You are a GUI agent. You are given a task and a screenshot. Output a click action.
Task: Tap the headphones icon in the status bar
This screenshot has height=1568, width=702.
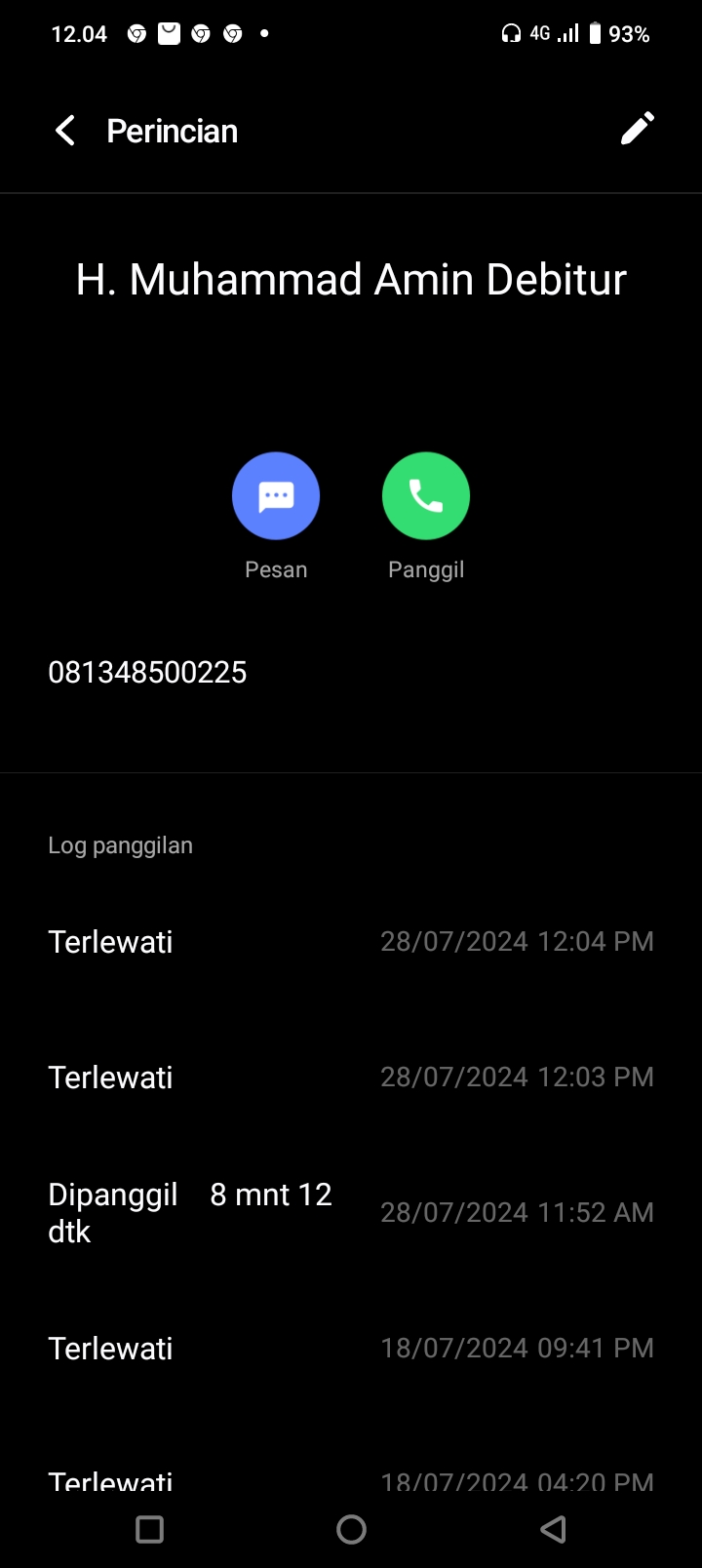tap(509, 32)
